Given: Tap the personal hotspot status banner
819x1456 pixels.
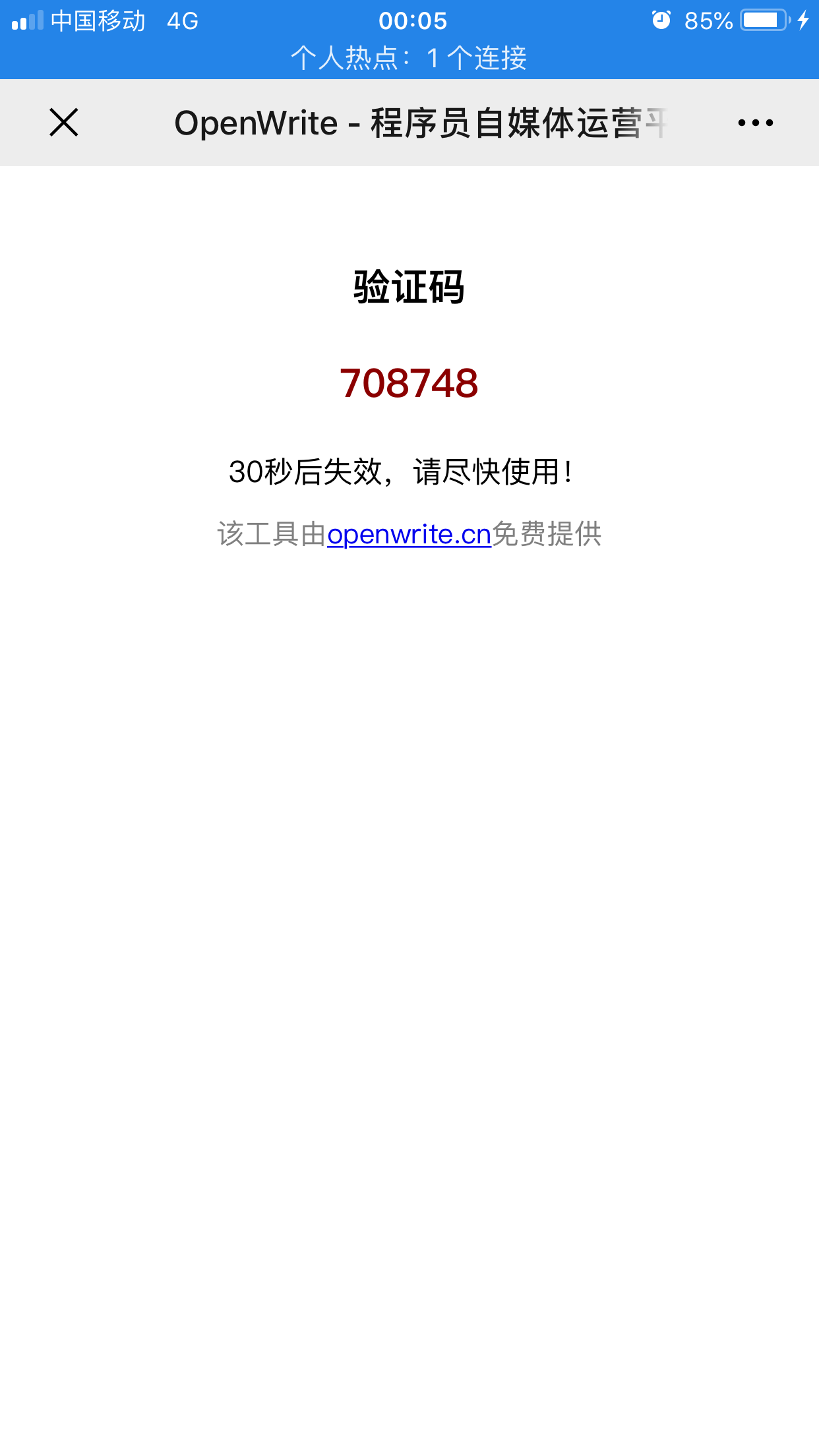Looking at the screenshot, I should pos(409,58).
